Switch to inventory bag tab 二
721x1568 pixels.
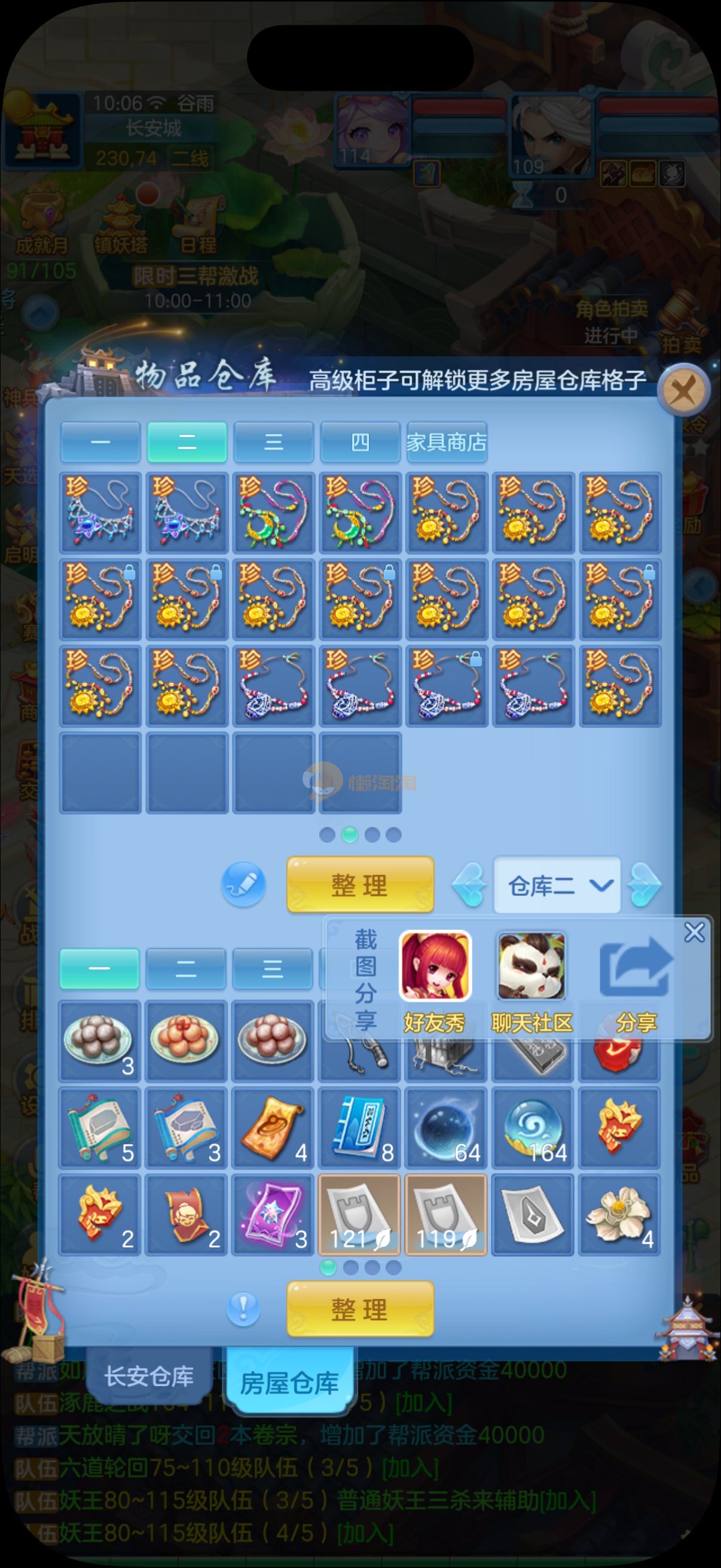click(185, 969)
